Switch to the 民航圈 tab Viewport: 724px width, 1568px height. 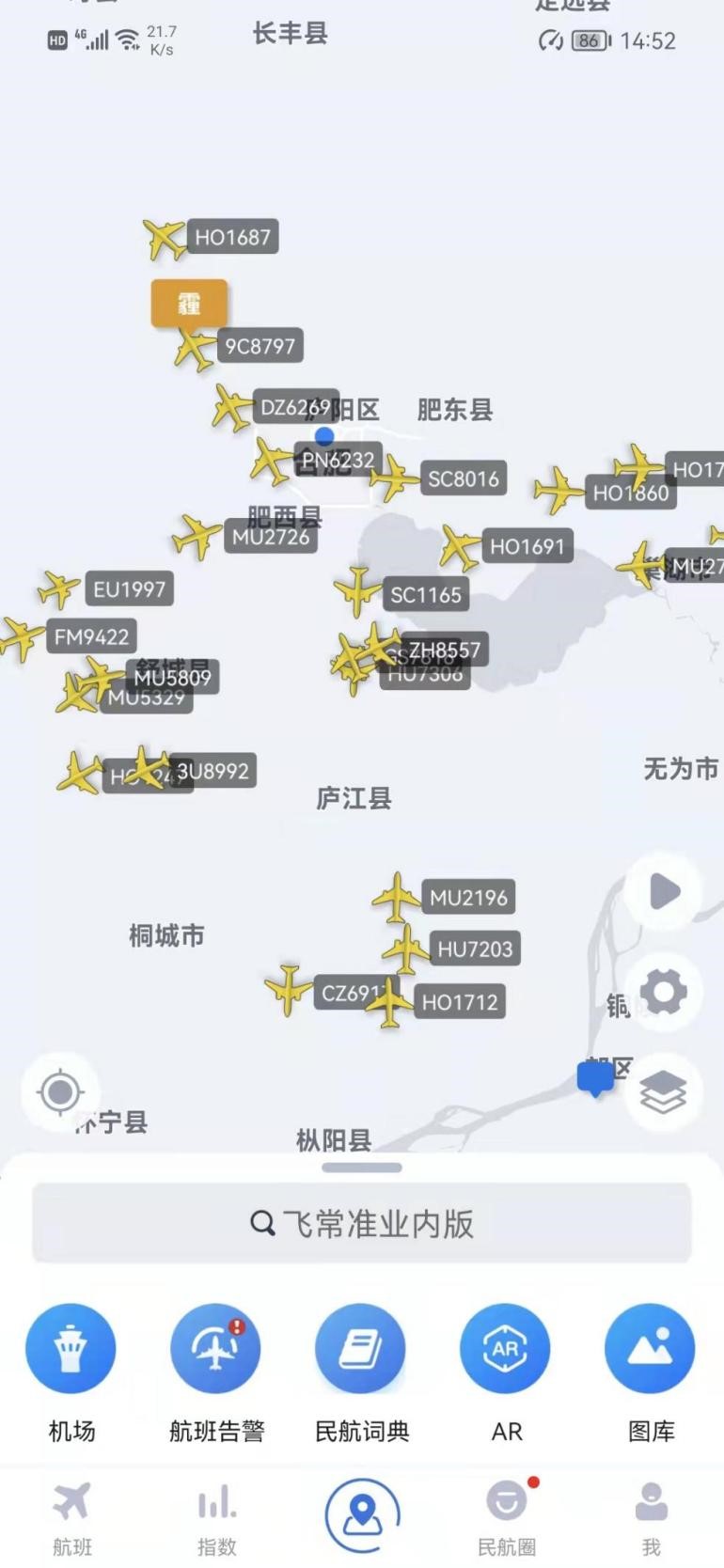(x=507, y=1517)
